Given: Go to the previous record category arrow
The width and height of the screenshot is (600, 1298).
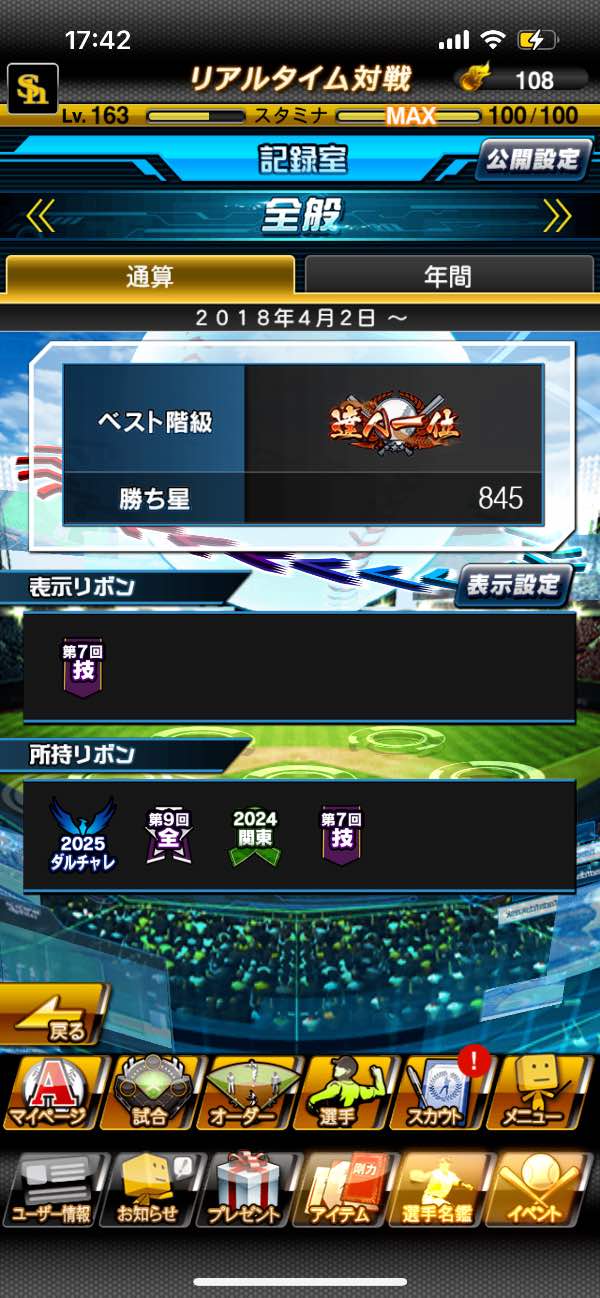Looking at the screenshot, I should click(41, 216).
